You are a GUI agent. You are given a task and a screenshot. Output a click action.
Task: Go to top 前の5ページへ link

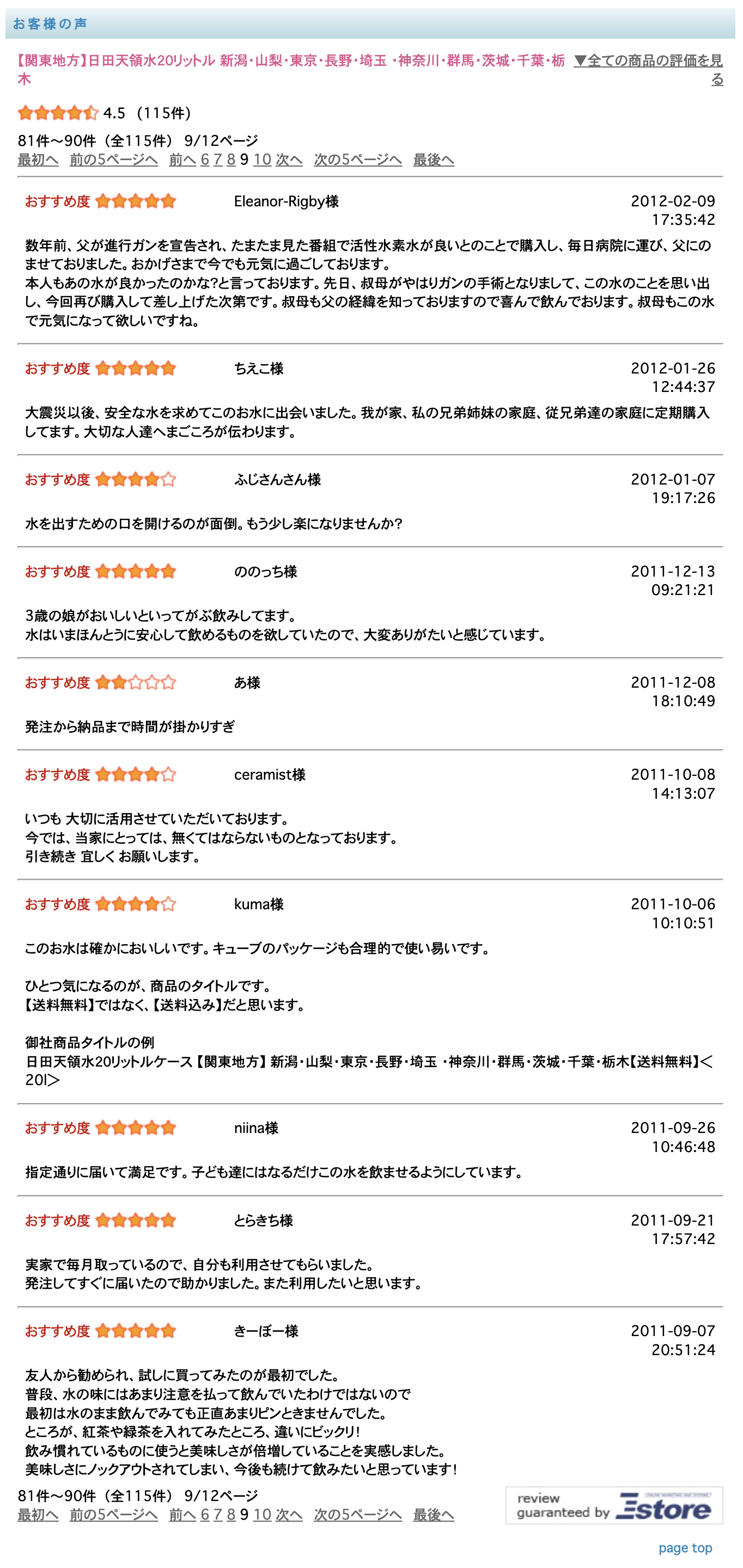[x=114, y=160]
